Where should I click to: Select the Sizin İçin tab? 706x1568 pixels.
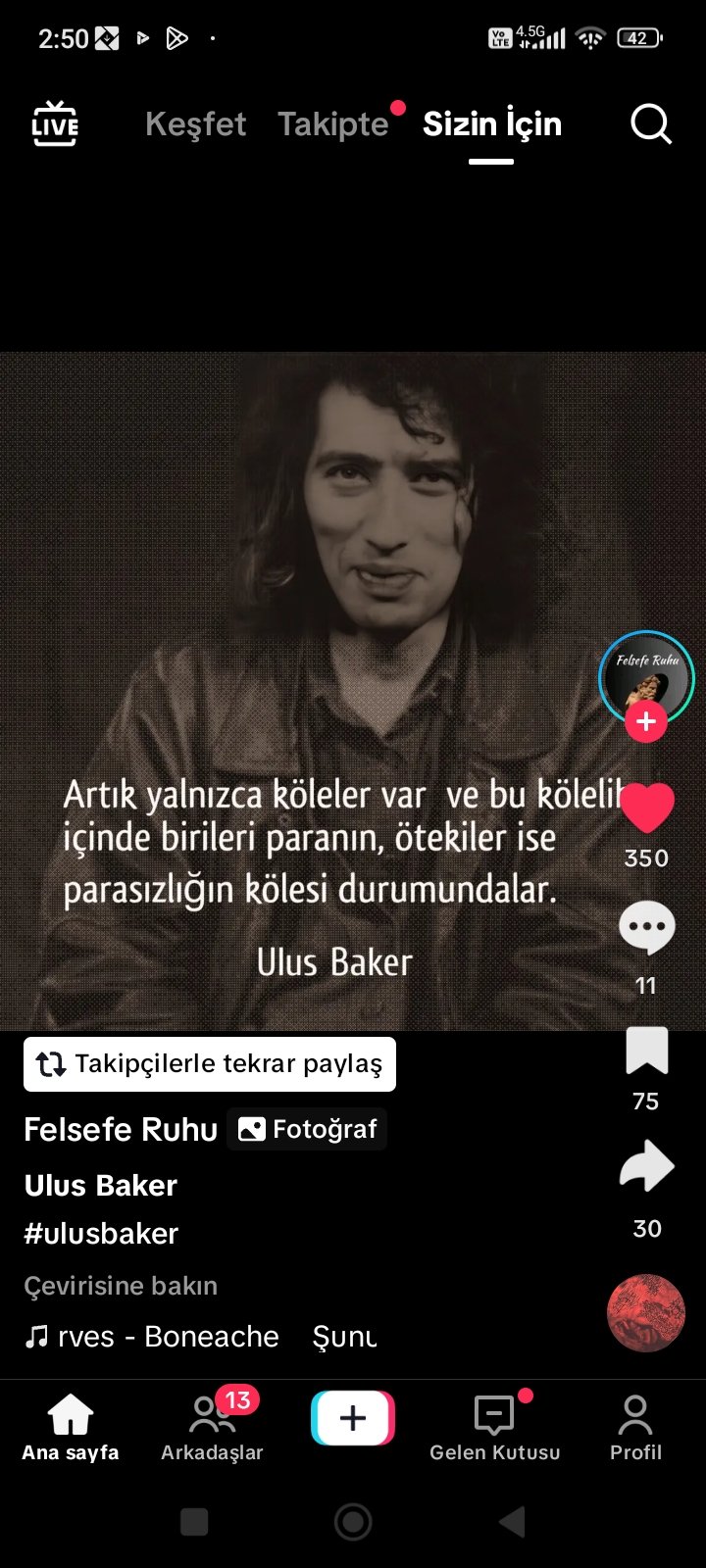click(x=491, y=124)
